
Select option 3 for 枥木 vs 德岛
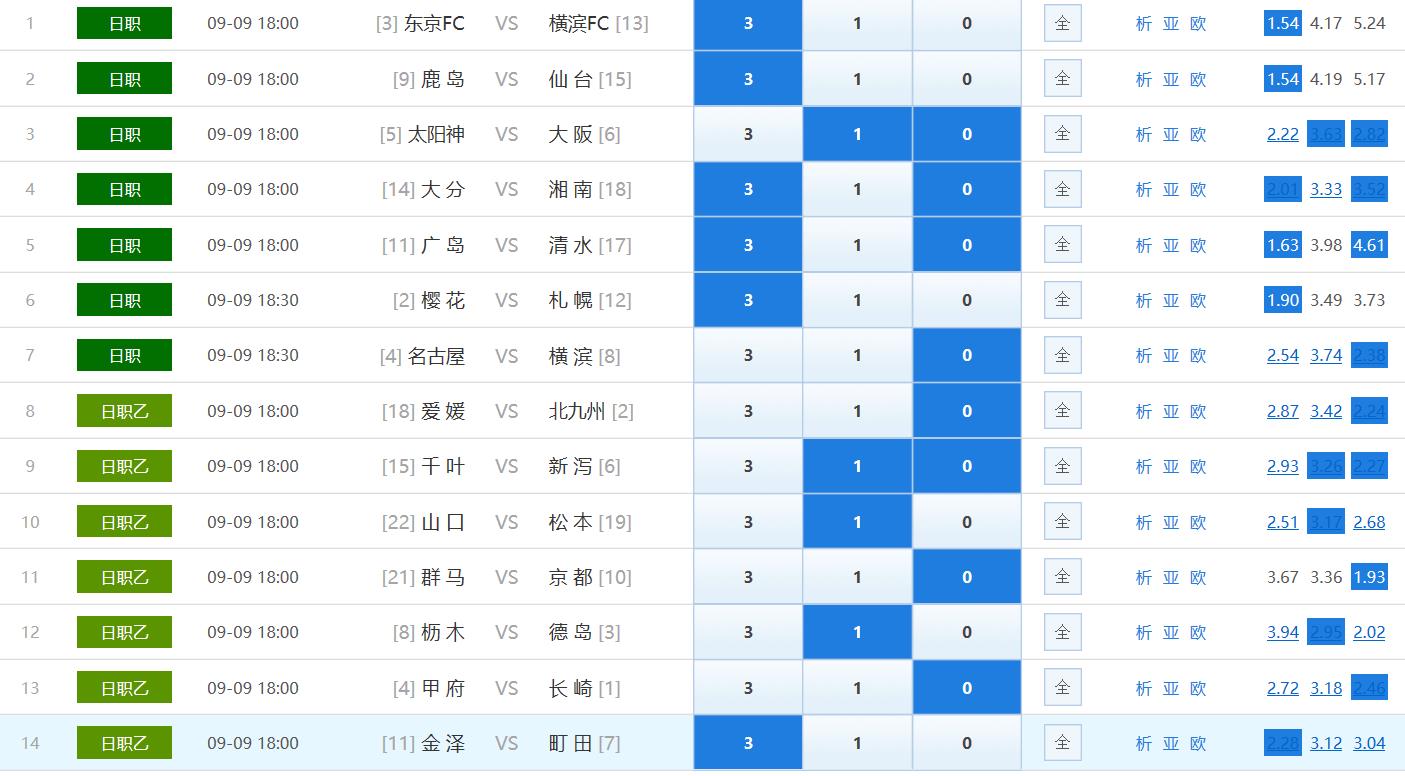click(748, 632)
